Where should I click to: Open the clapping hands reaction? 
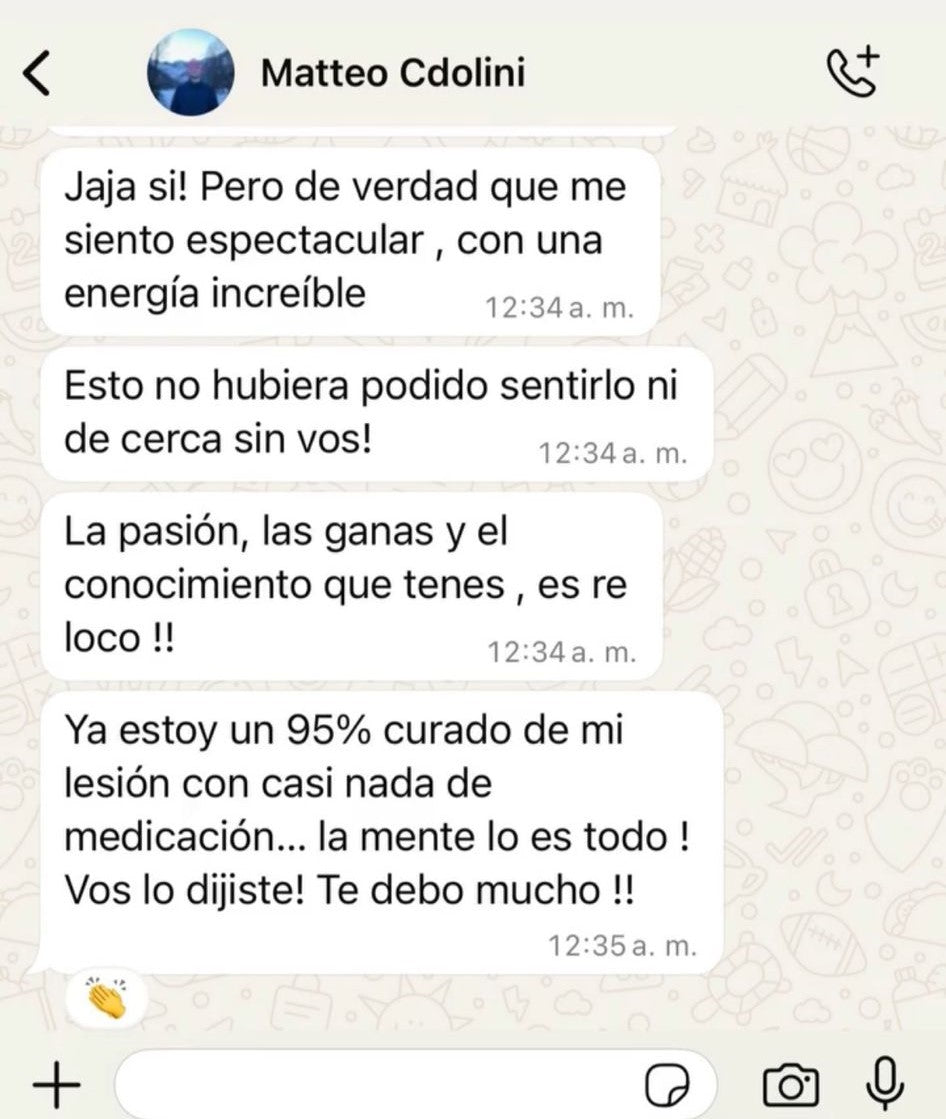[105, 997]
